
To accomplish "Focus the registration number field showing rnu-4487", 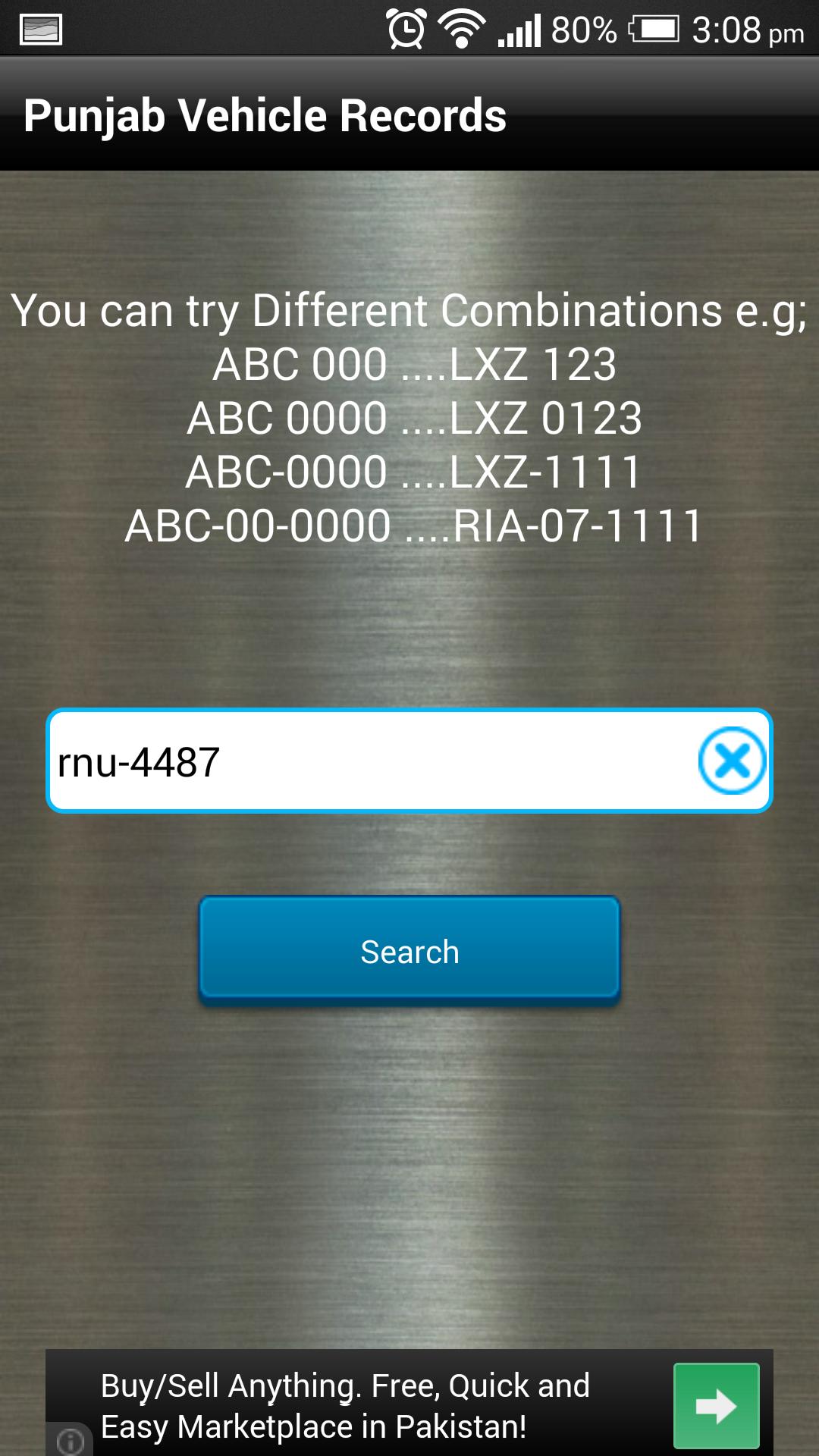I will [364, 761].
